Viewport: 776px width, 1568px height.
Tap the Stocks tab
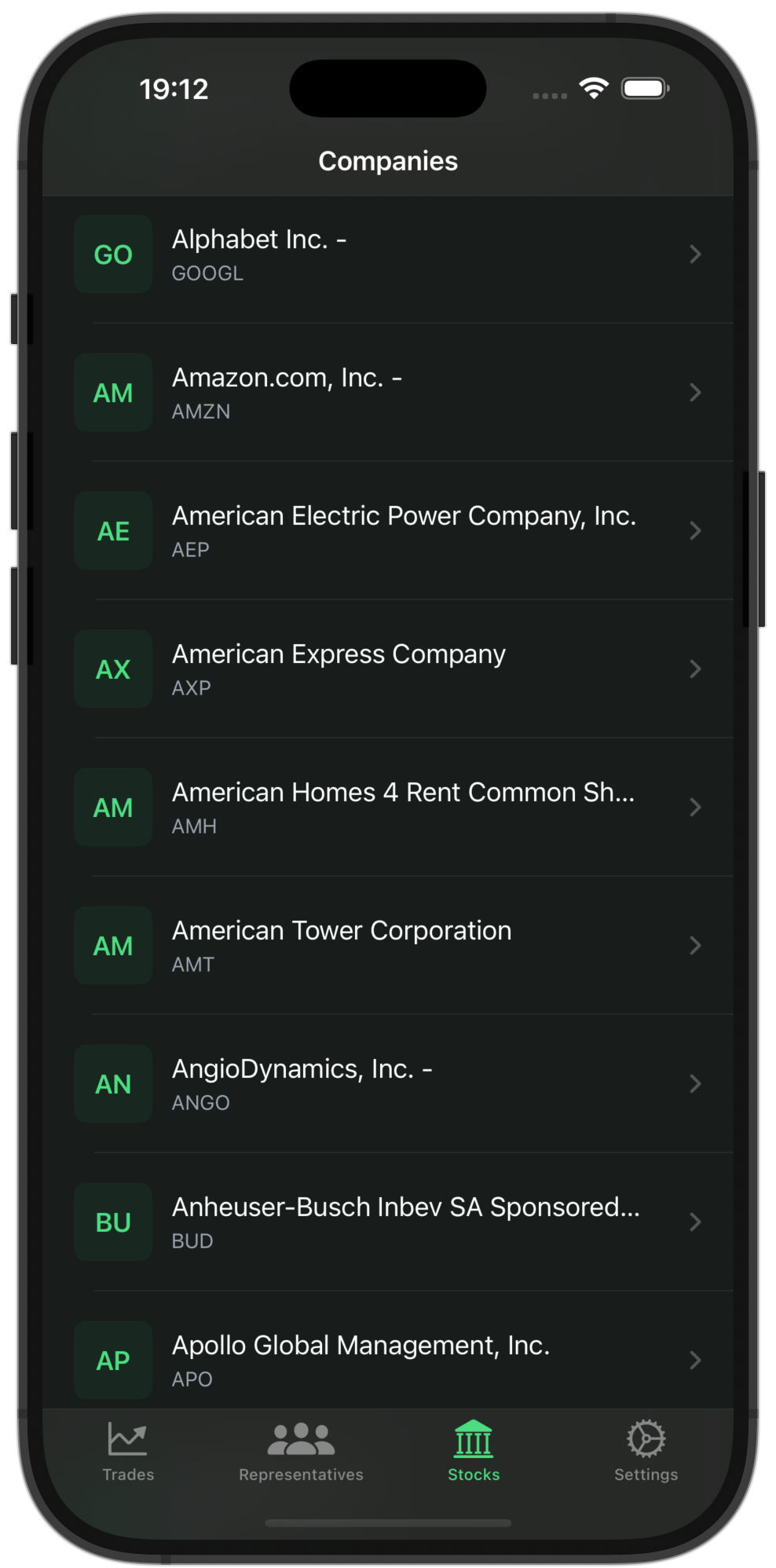(x=474, y=1452)
